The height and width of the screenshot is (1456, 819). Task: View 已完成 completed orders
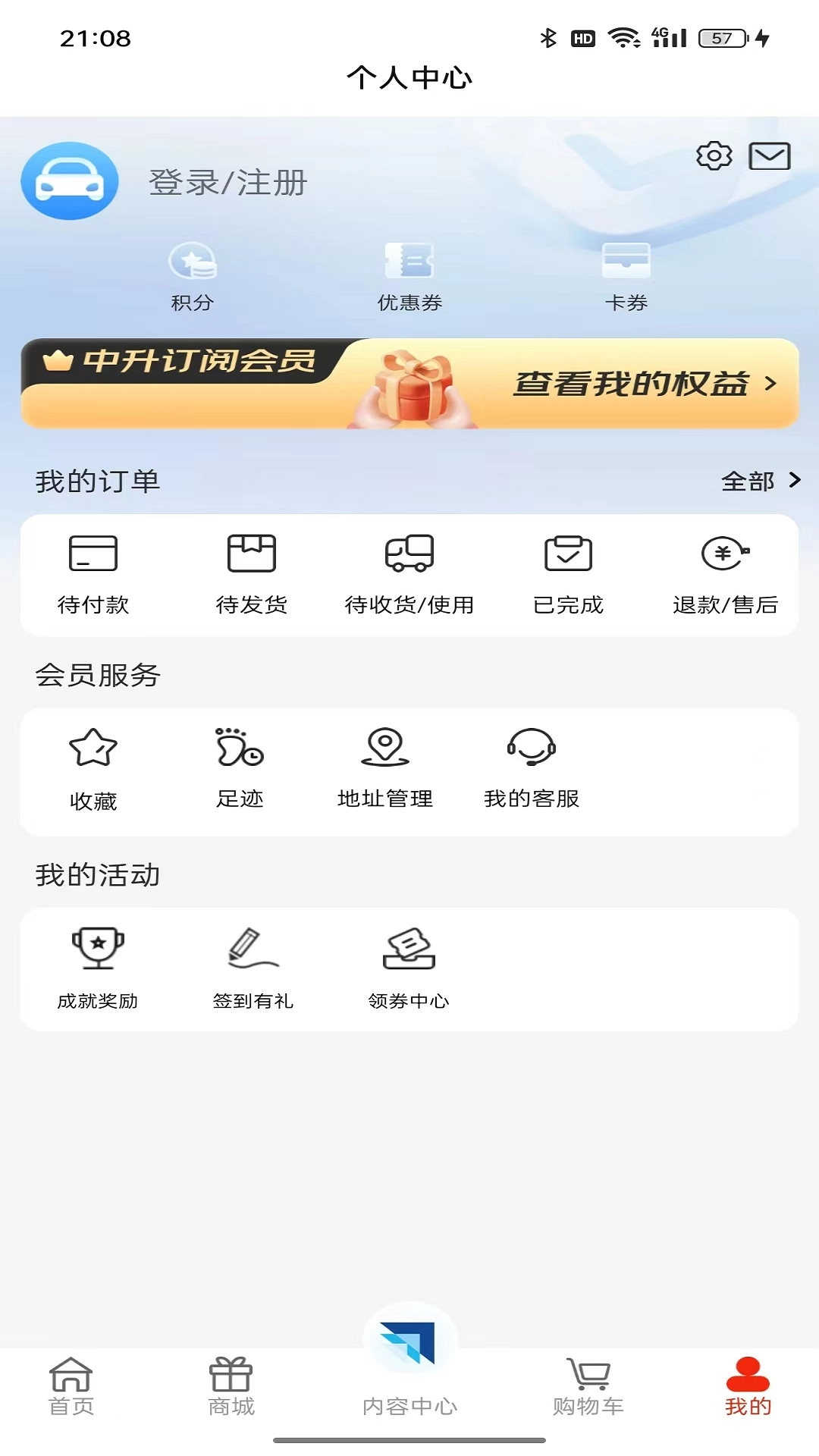click(567, 573)
